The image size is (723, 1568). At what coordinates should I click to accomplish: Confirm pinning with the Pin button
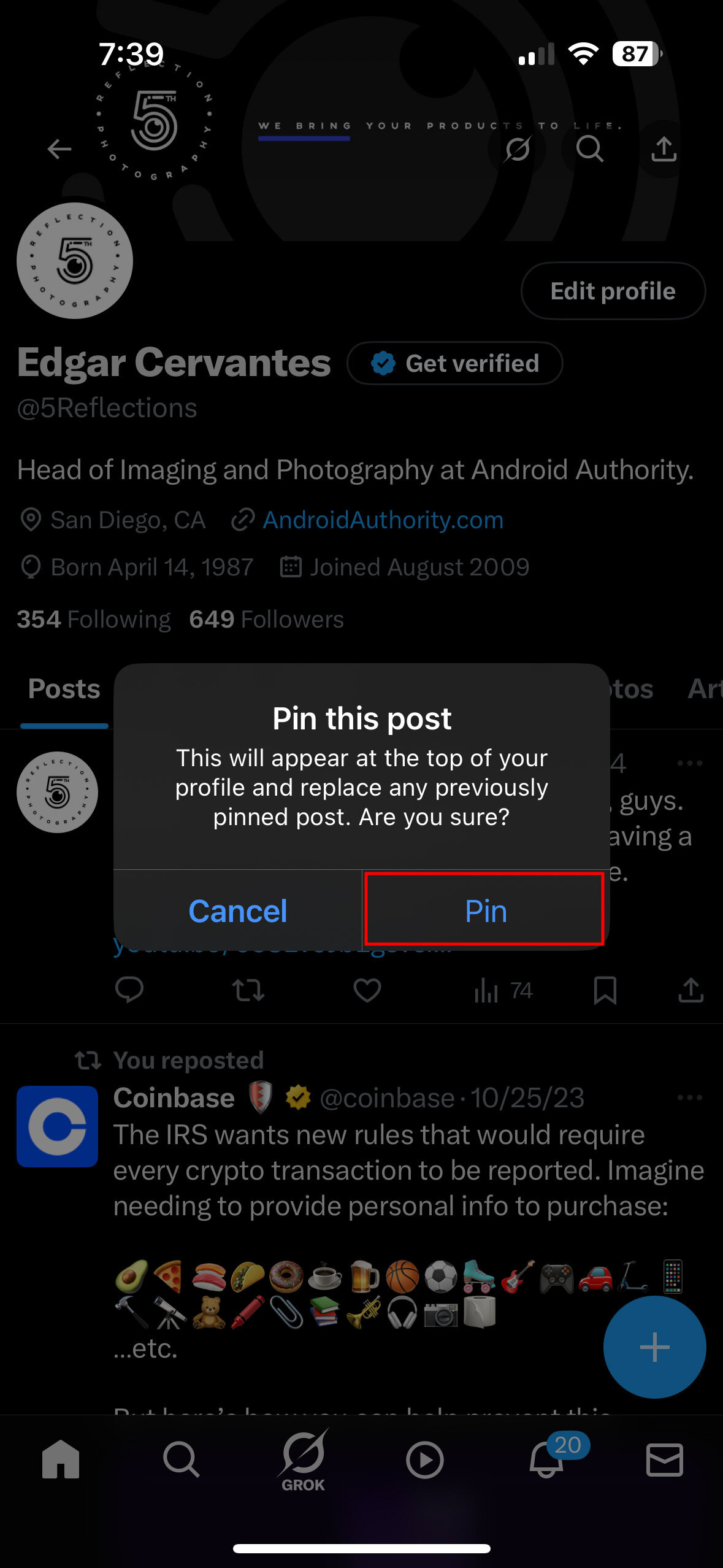(x=484, y=910)
